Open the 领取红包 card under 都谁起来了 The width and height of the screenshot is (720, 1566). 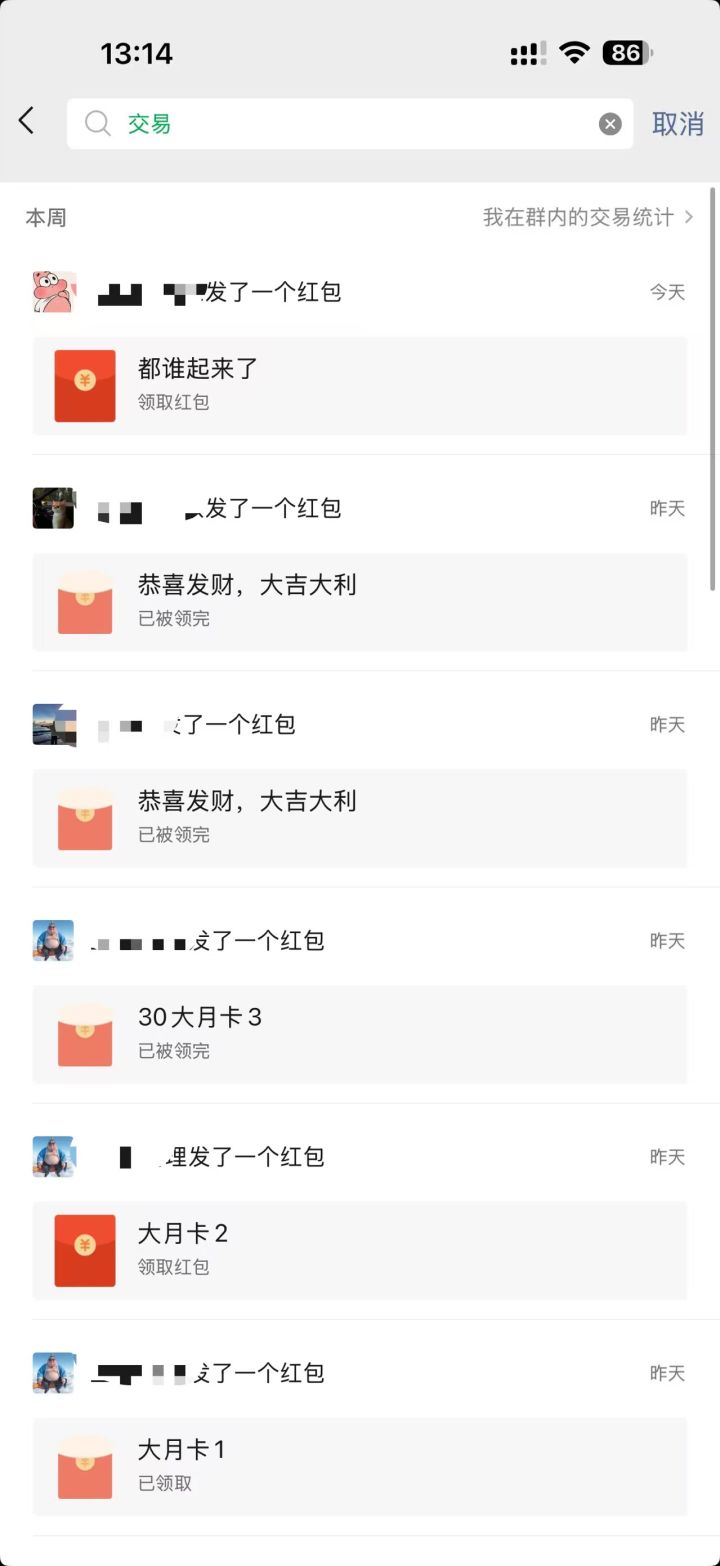[x=360, y=386]
